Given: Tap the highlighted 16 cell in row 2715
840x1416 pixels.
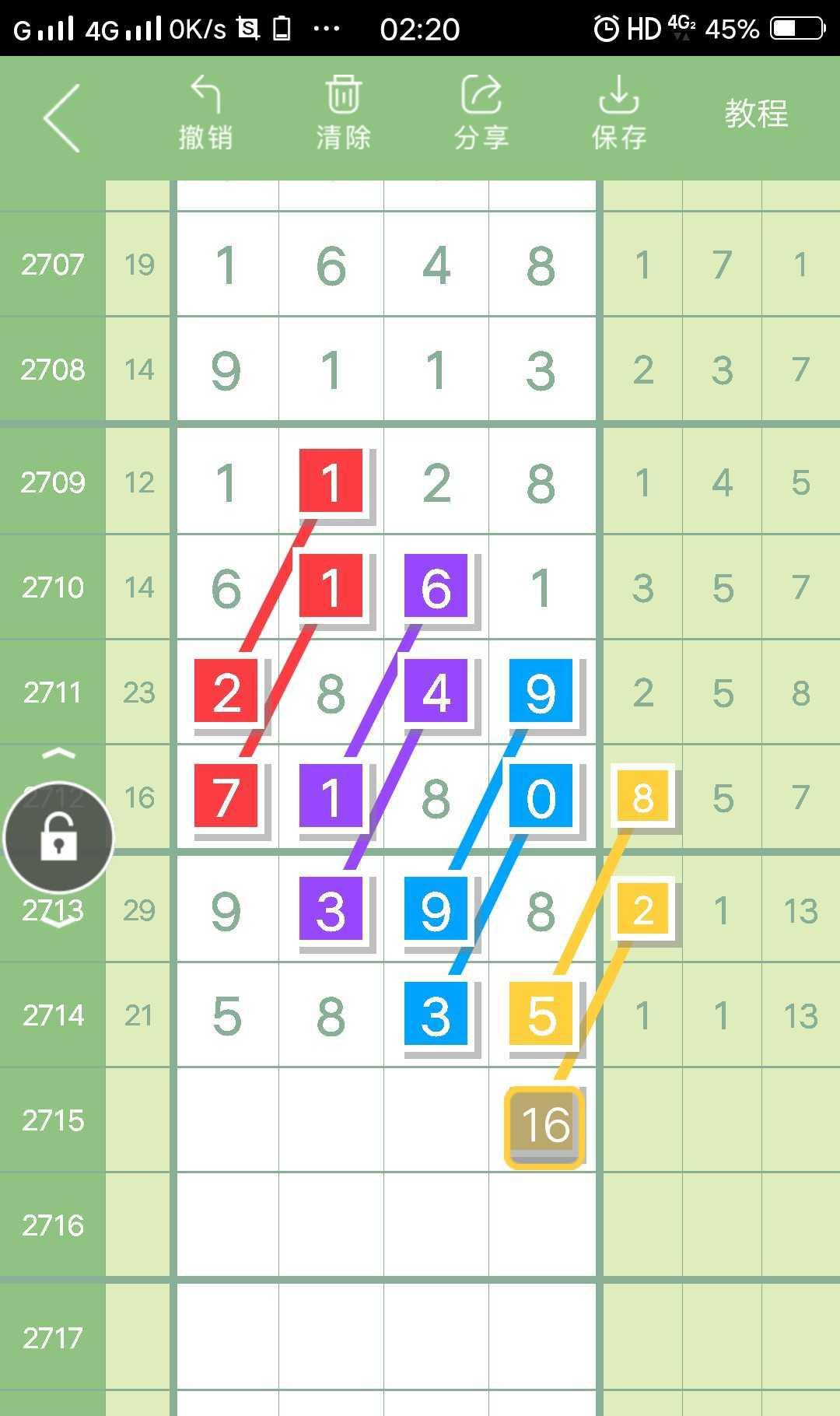Looking at the screenshot, I should coord(544,1125).
